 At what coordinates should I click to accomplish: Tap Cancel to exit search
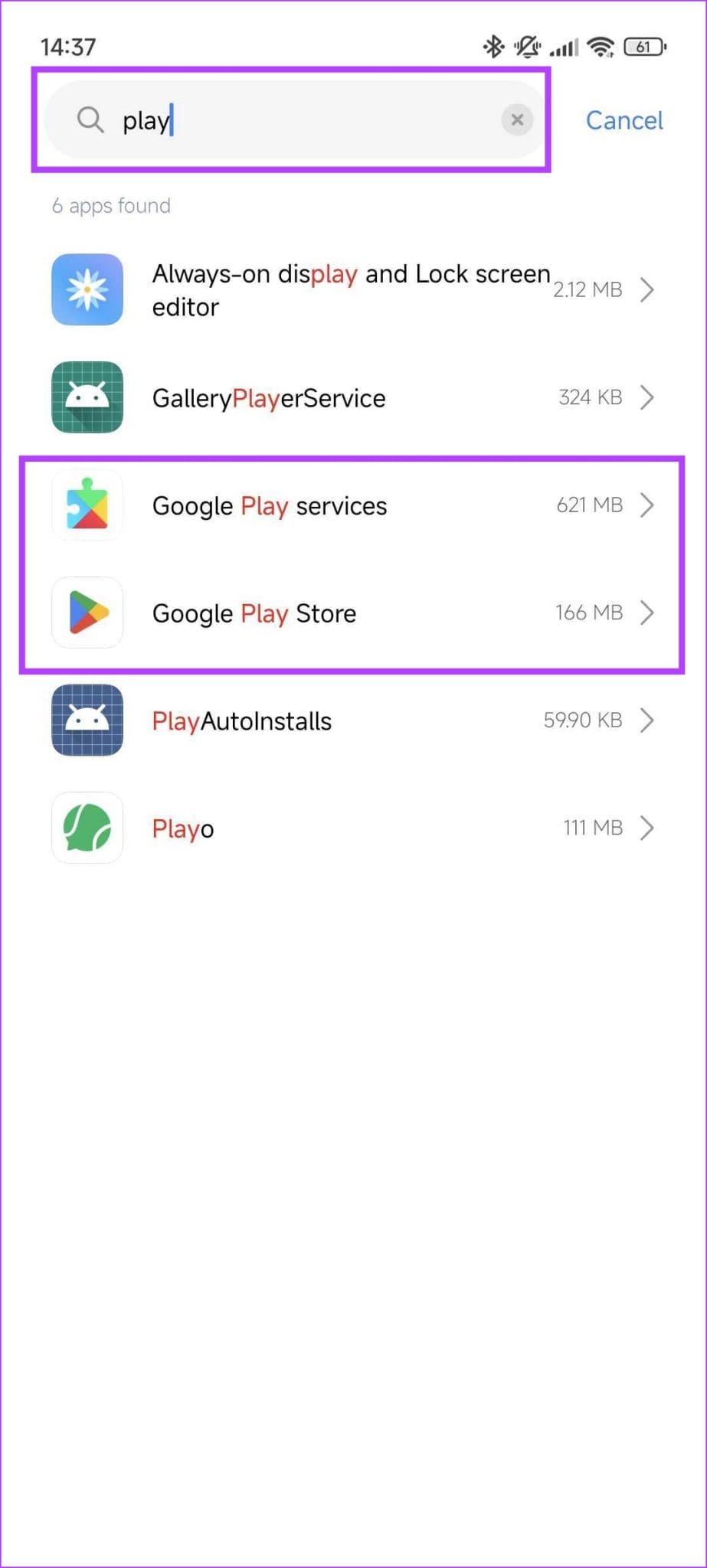pos(624,119)
